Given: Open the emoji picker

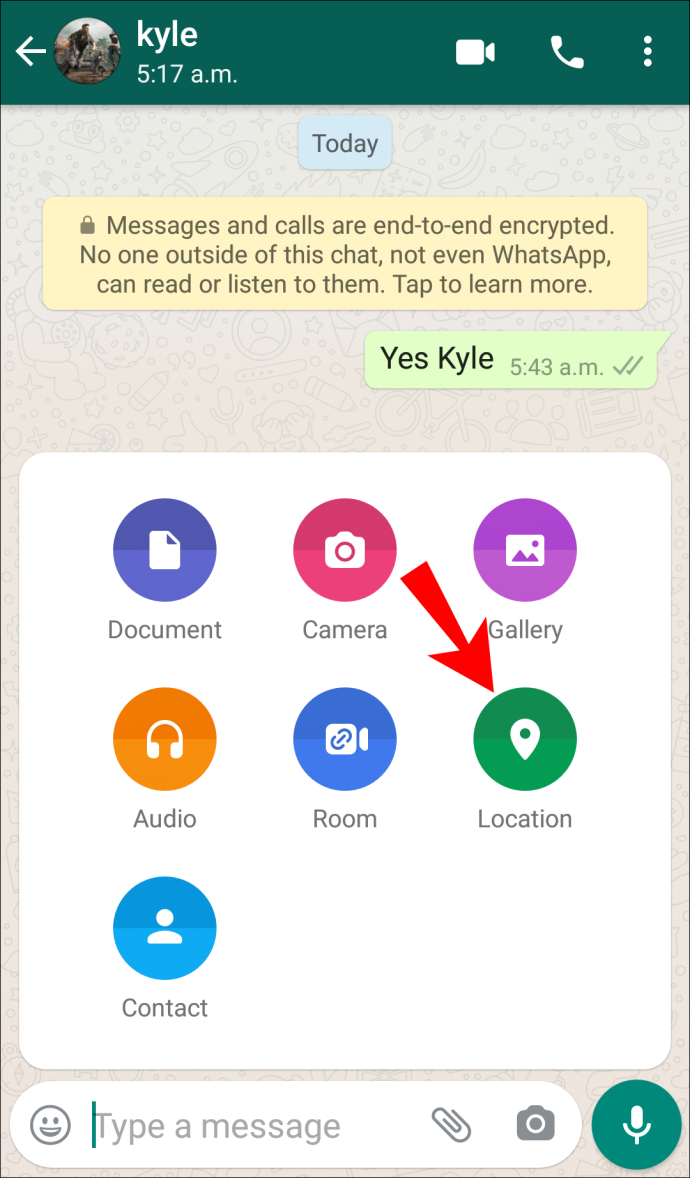Looking at the screenshot, I should click(x=50, y=1126).
